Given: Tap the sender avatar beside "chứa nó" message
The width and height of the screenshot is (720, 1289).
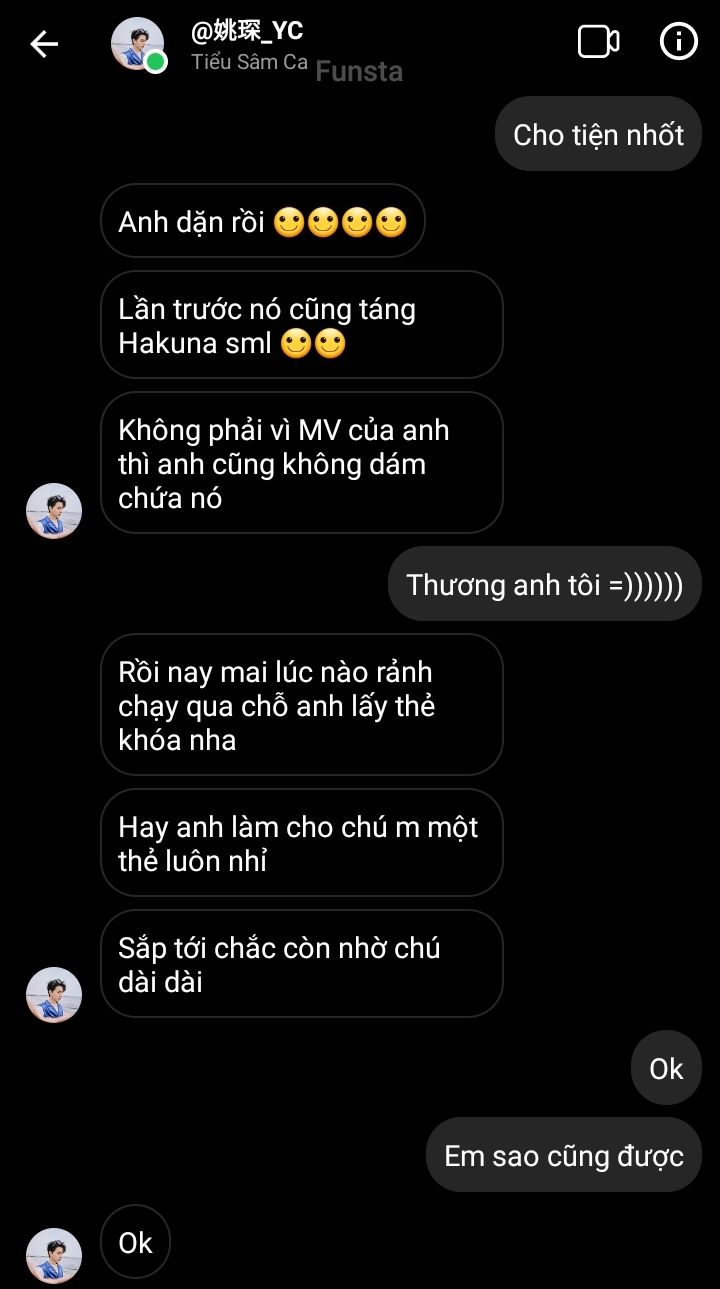Looking at the screenshot, I should point(53,511).
